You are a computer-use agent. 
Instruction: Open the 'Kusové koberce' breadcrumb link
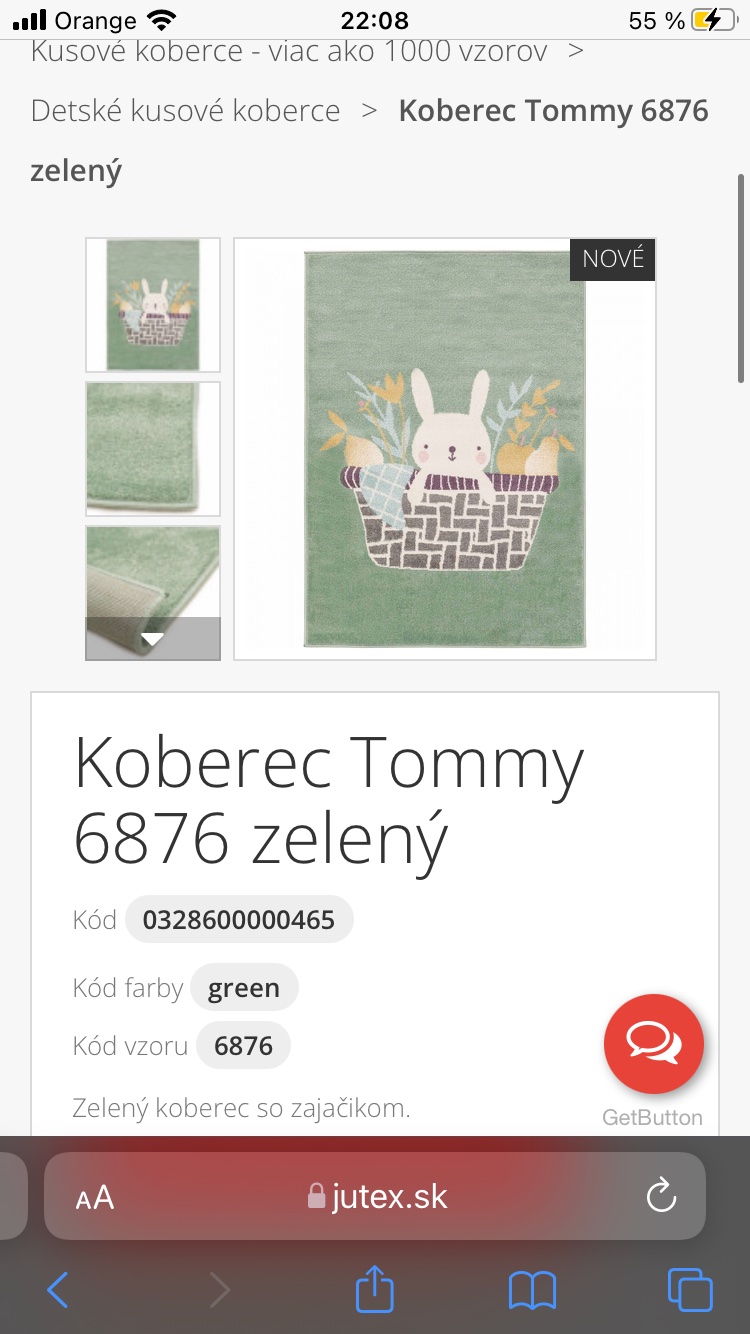tap(288, 51)
